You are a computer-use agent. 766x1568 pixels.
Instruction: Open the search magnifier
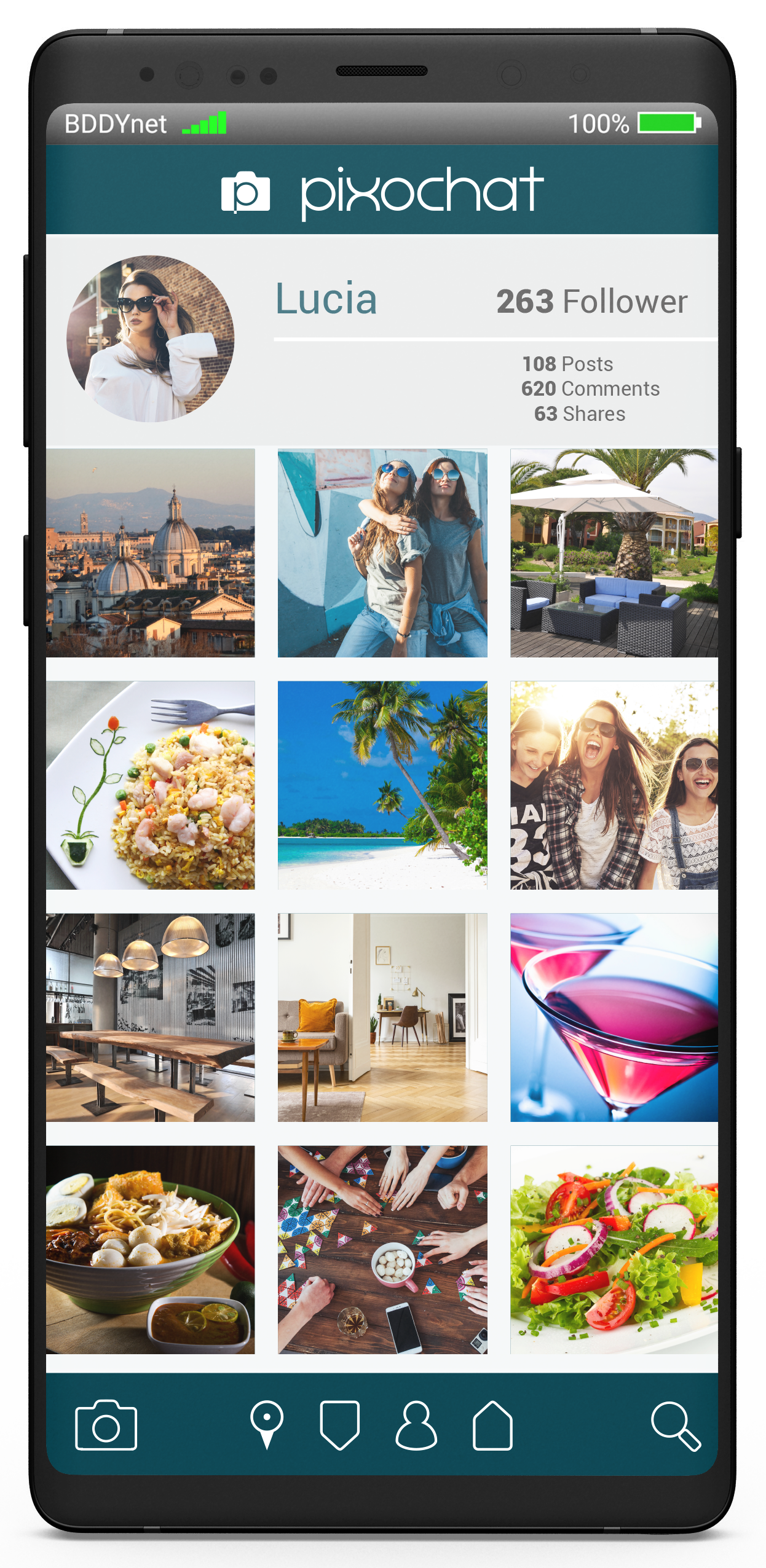pyautogui.click(x=675, y=1425)
